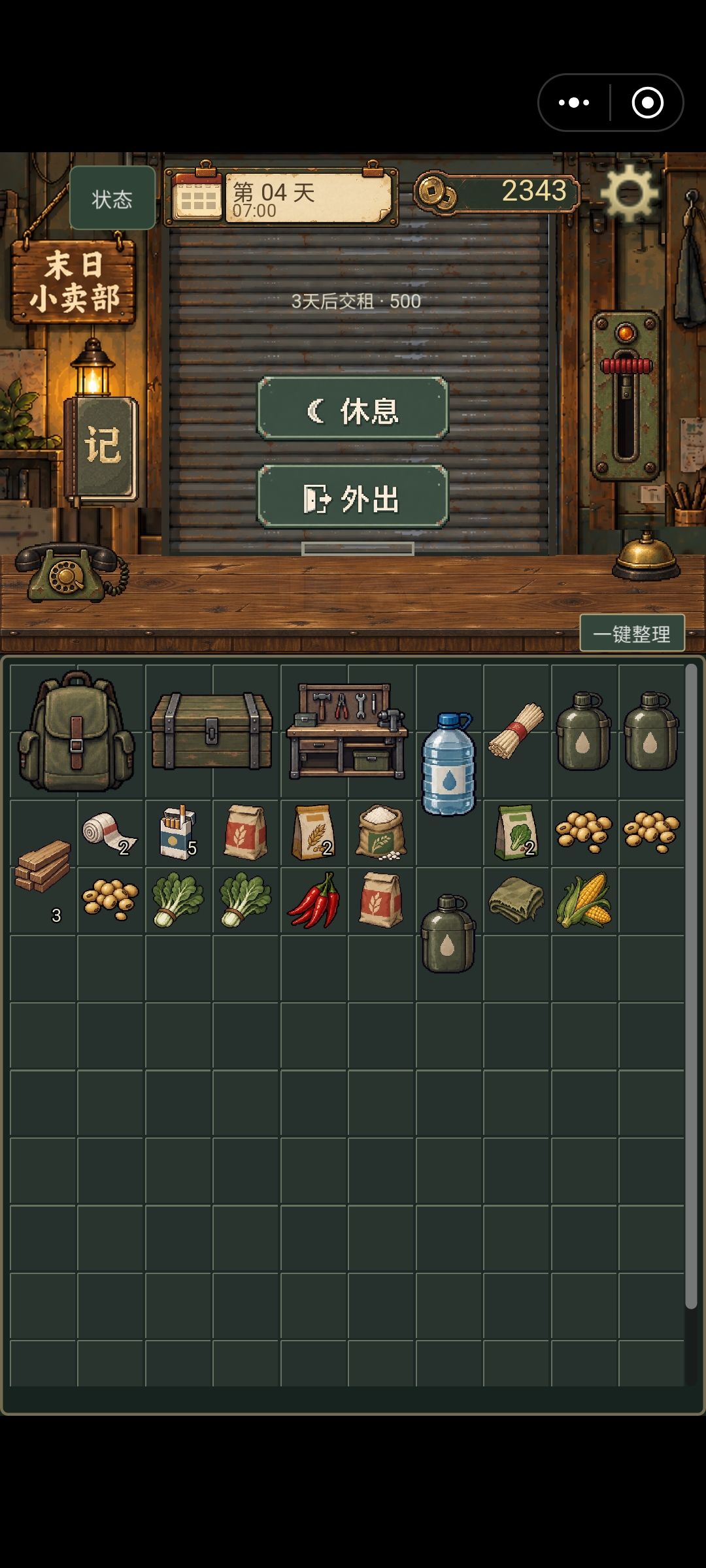Select the large blue water jug

448,764
